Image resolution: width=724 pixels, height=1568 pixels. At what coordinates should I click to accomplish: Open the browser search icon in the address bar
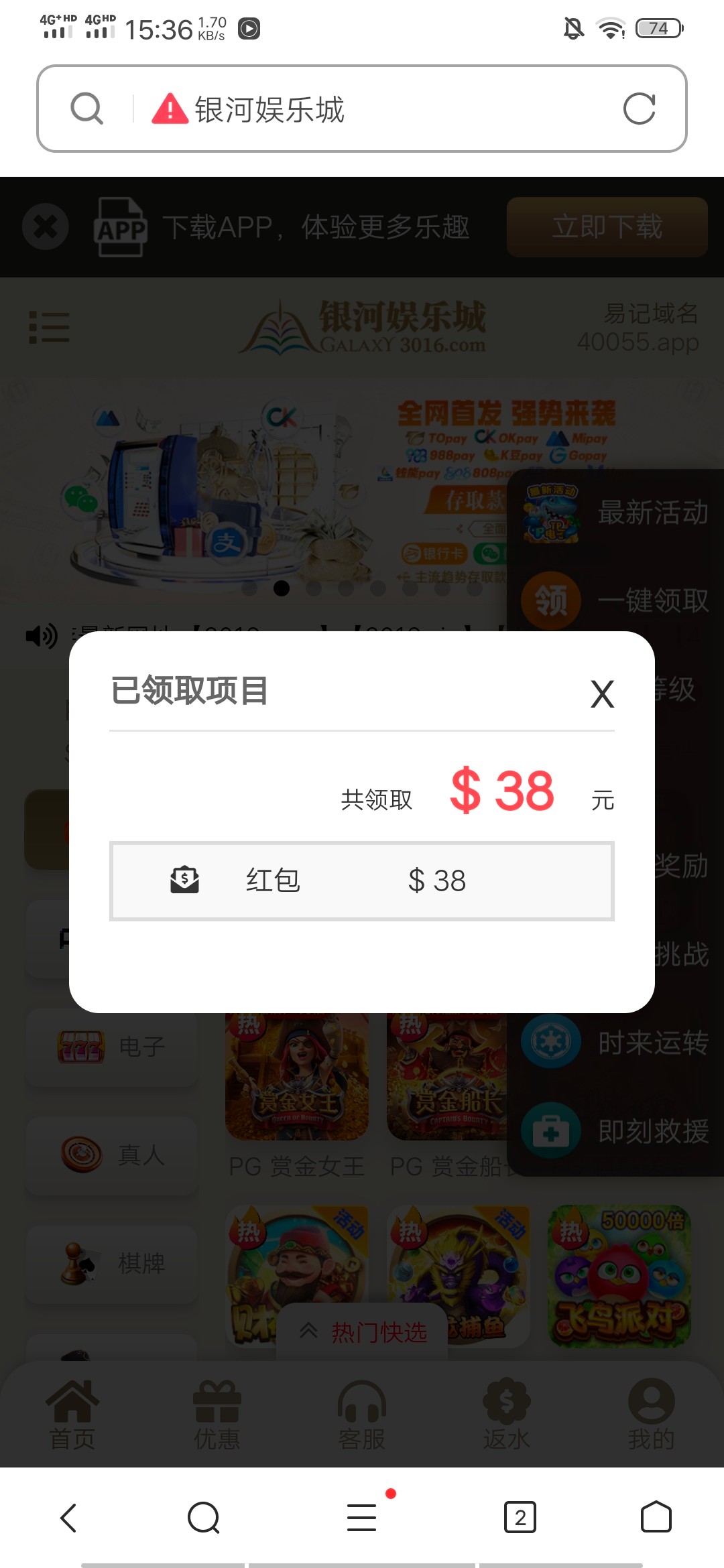(87, 109)
